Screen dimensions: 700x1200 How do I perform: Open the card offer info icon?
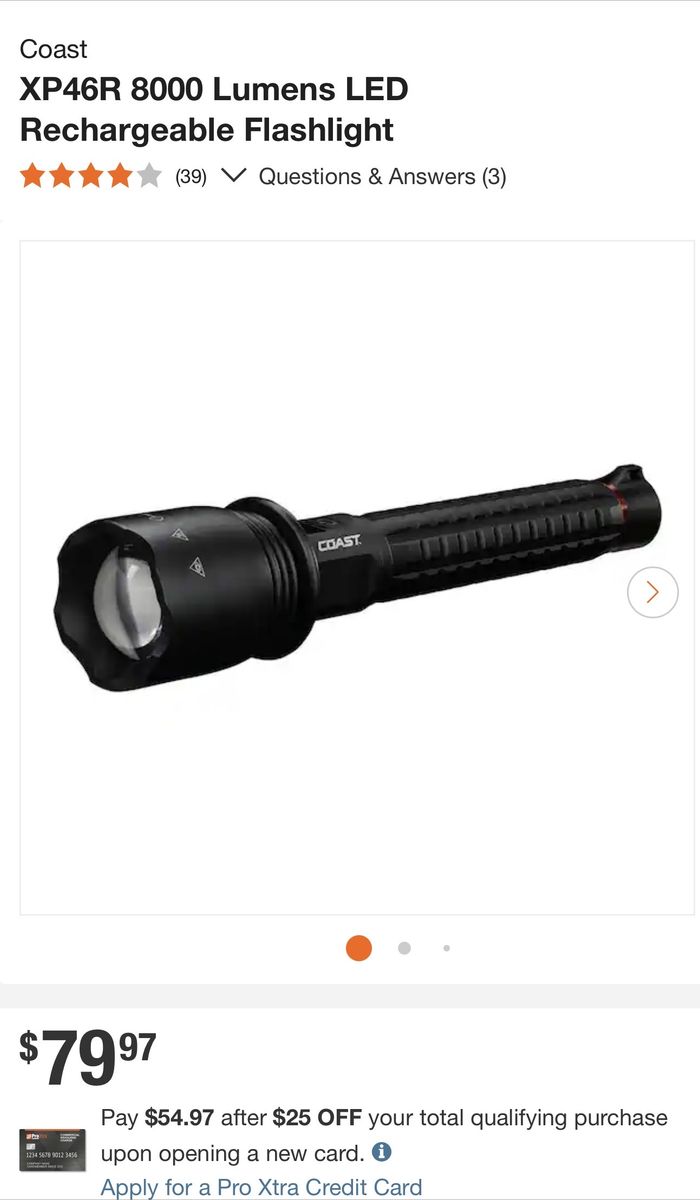pyautogui.click(x=381, y=1152)
